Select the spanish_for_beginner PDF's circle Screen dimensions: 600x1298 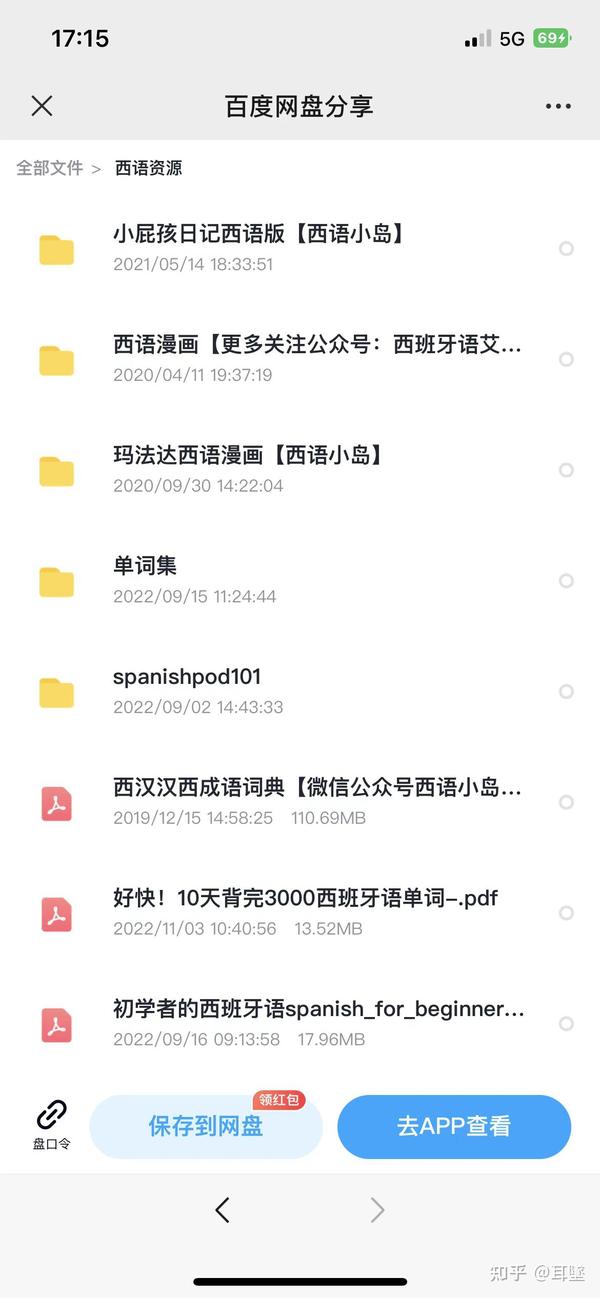[x=566, y=1024]
